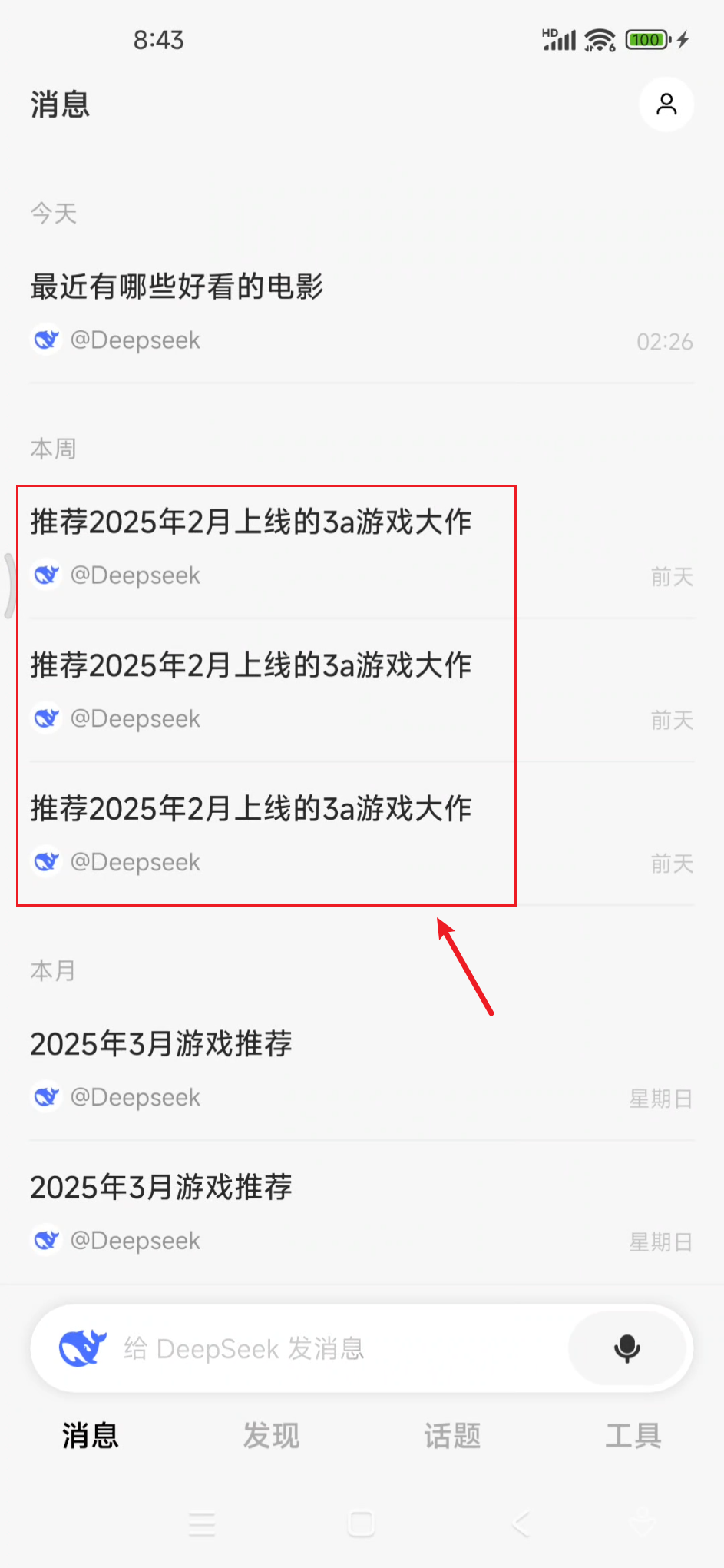Go back using the system back button
This screenshot has height=1568, width=724.
point(521,1523)
